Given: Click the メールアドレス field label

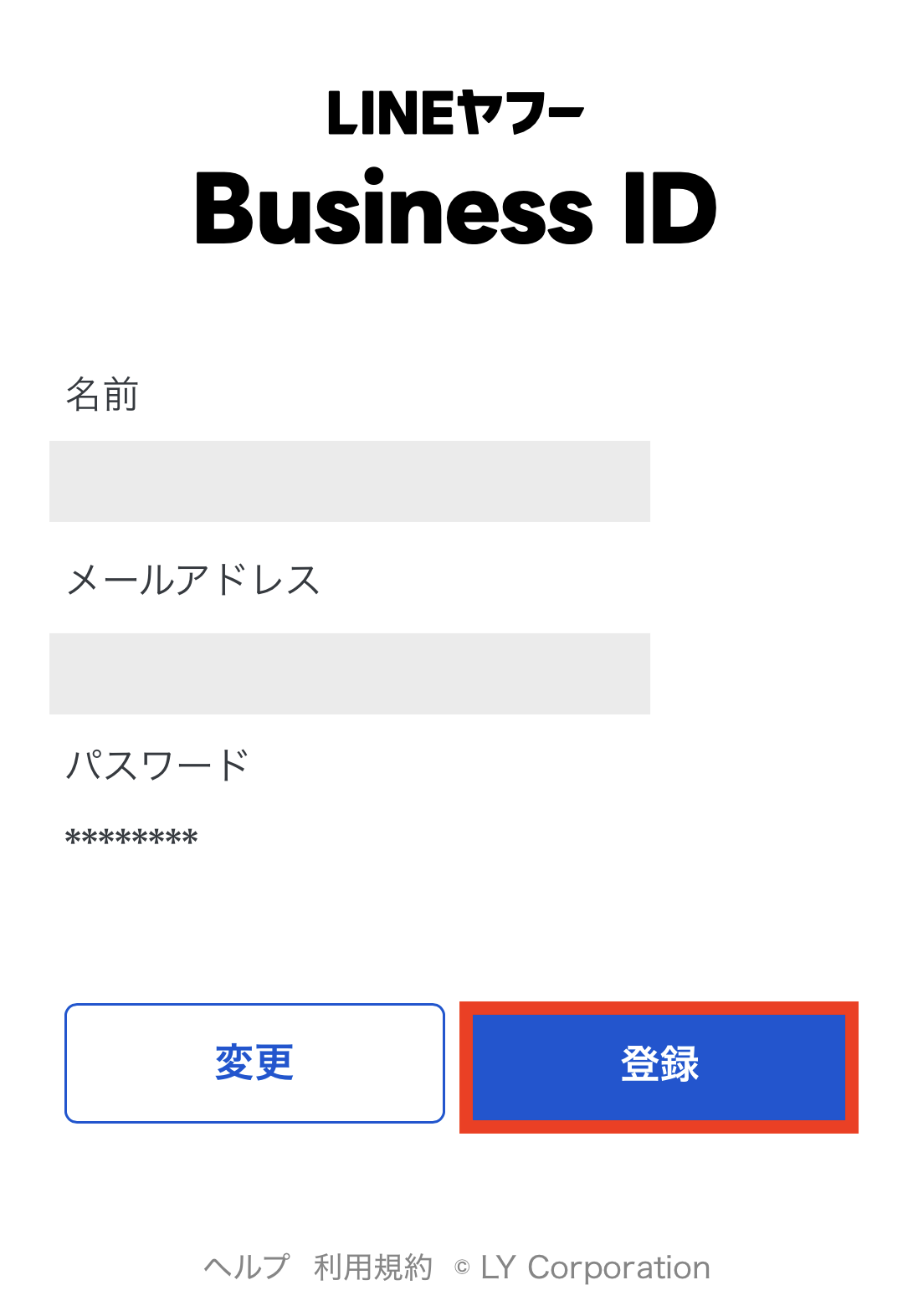Looking at the screenshot, I should (192, 580).
